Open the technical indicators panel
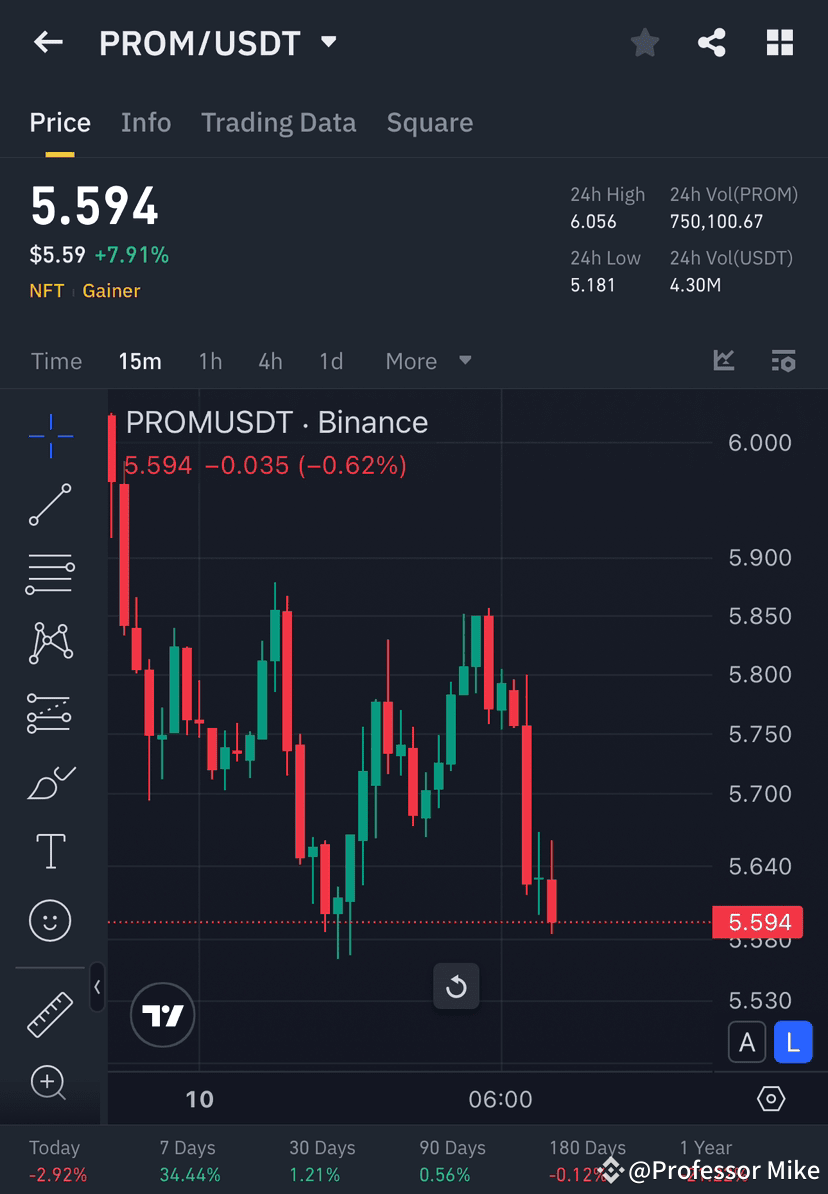This screenshot has height=1194, width=828. click(x=723, y=361)
